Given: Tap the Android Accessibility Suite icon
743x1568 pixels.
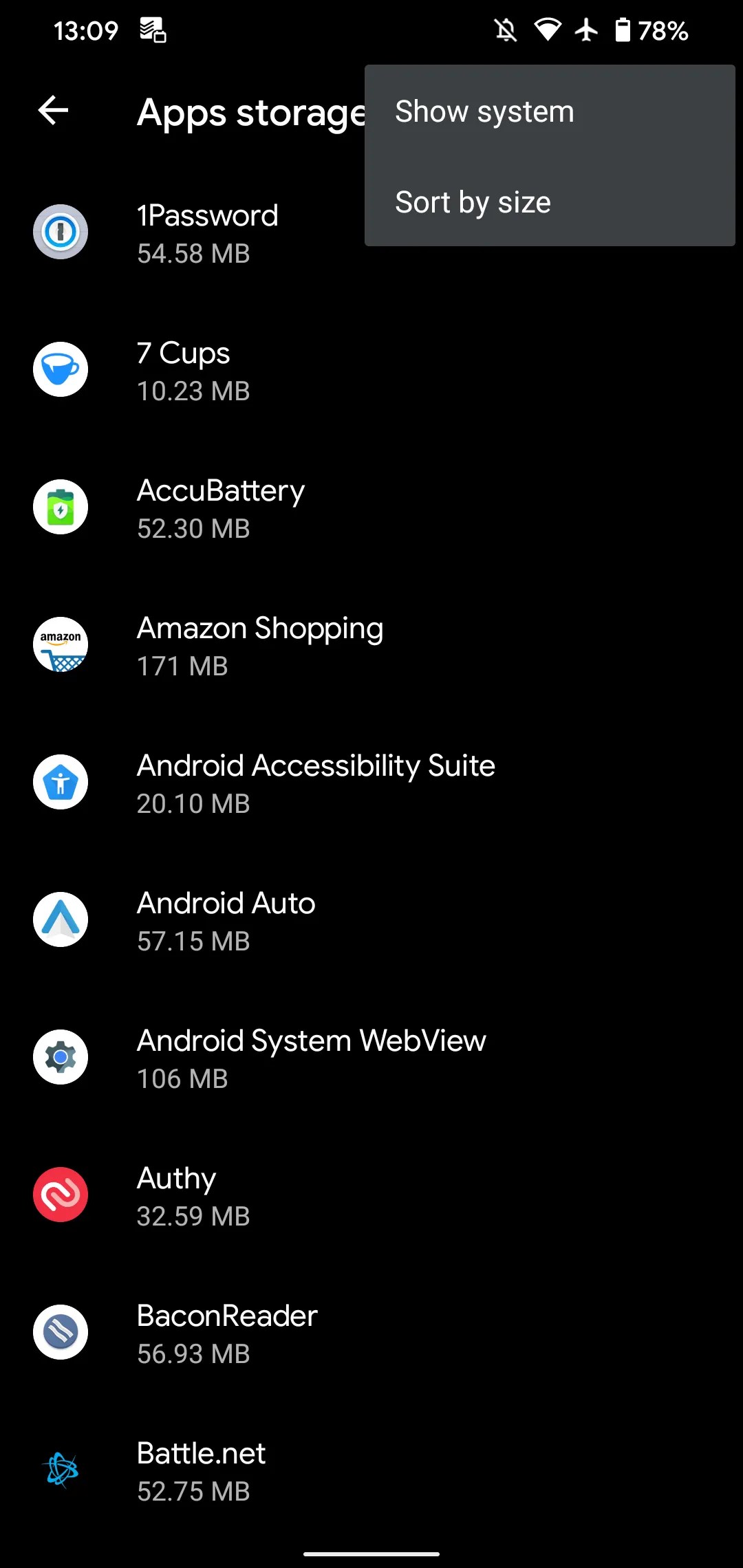Looking at the screenshot, I should (x=61, y=782).
